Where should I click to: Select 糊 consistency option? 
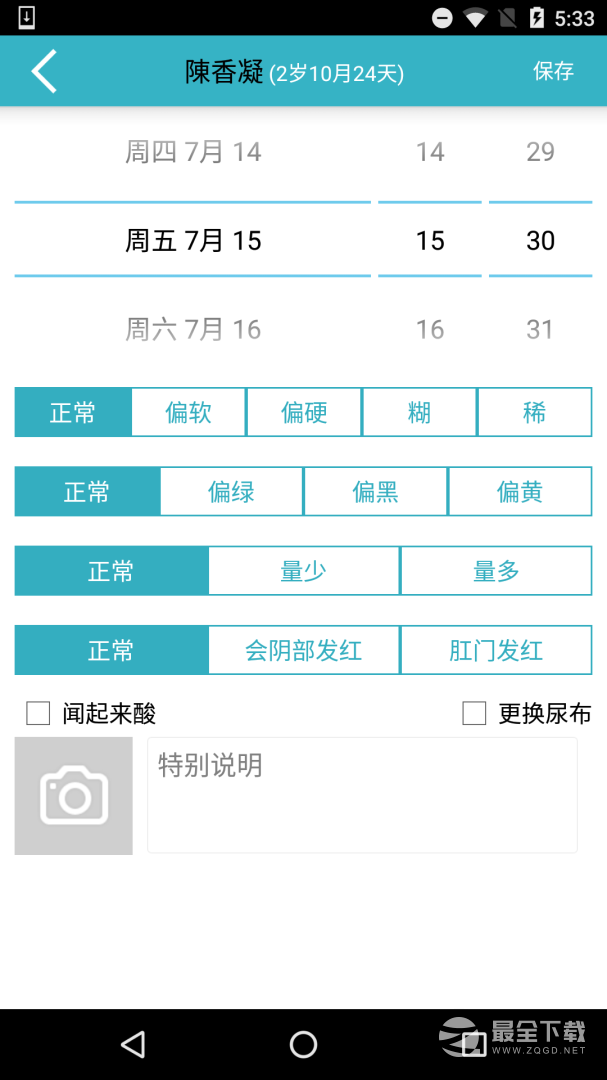coord(419,413)
